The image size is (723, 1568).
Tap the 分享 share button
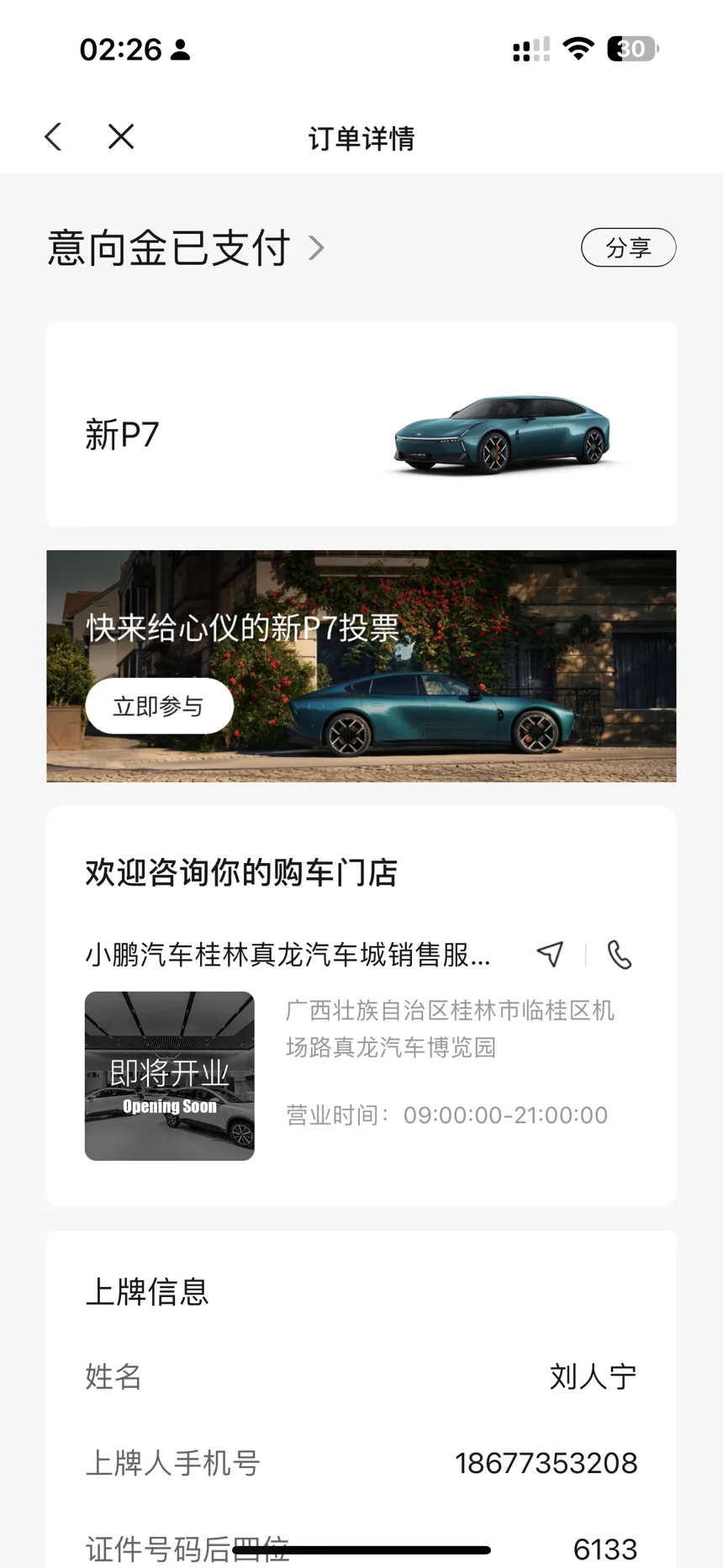click(628, 247)
